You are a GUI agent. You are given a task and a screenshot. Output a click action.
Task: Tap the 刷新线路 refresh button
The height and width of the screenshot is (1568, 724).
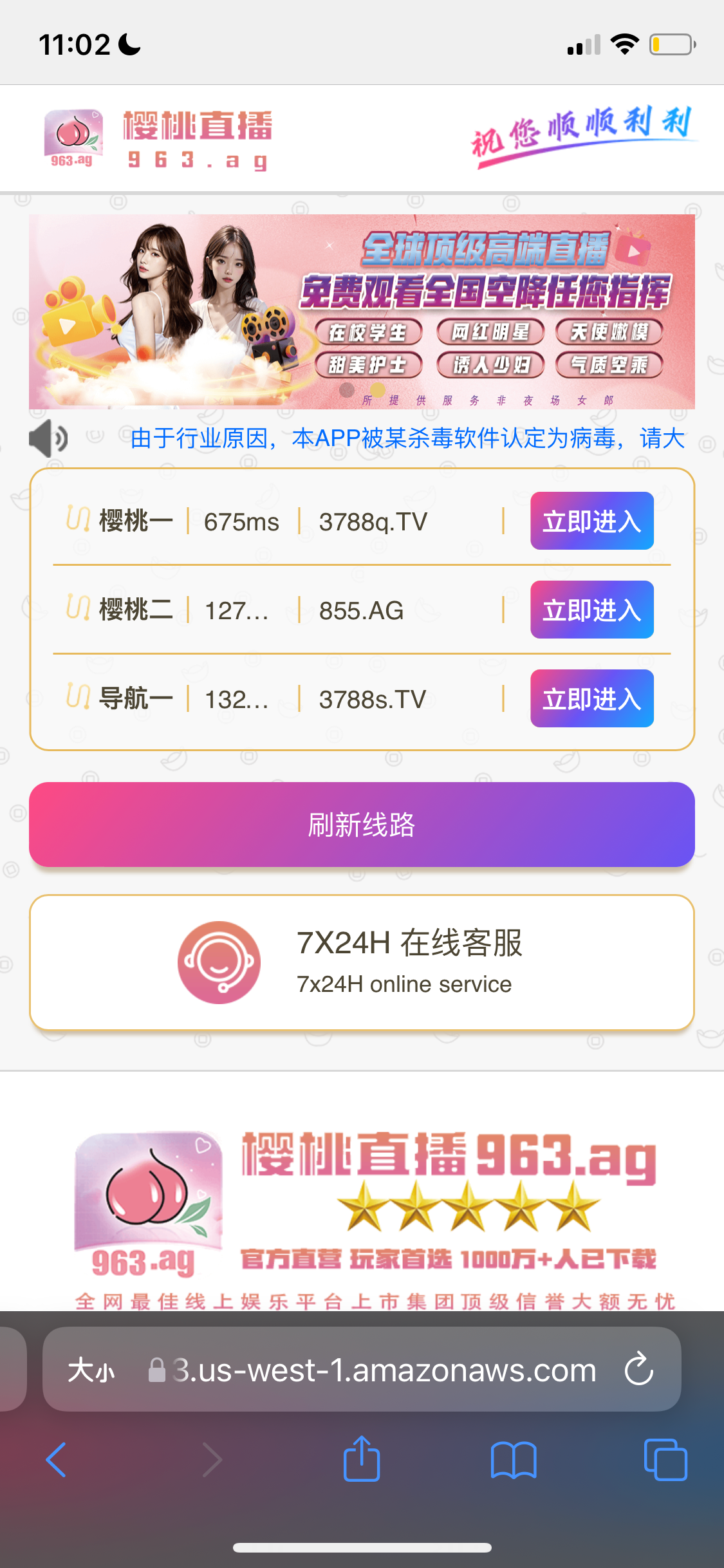pos(362,825)
